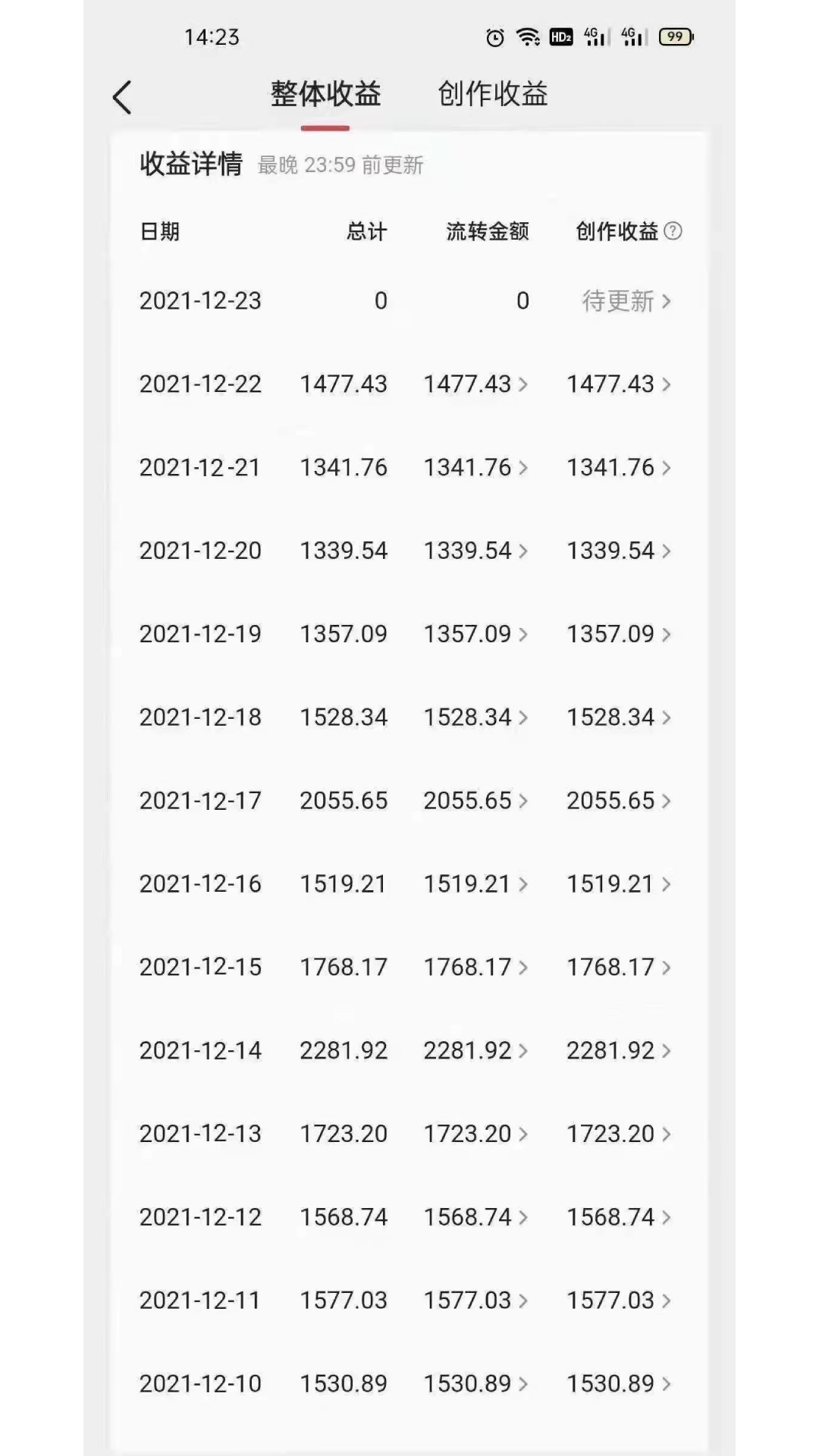Open the 创作收益 help question-mark icon
The width and height of the screenshot is (819, 1456).
point(673,231)
